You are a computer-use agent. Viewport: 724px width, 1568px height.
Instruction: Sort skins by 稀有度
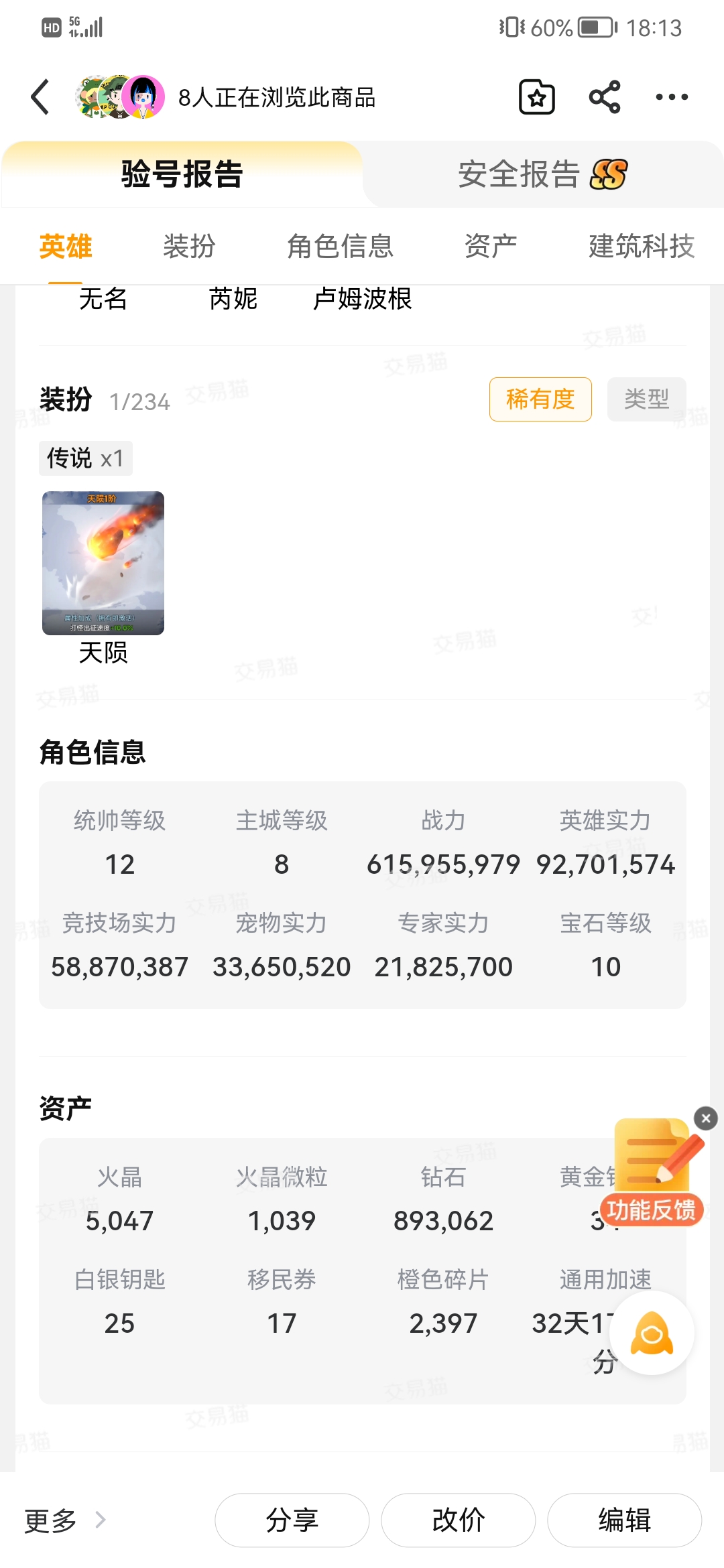pos(540,399)
